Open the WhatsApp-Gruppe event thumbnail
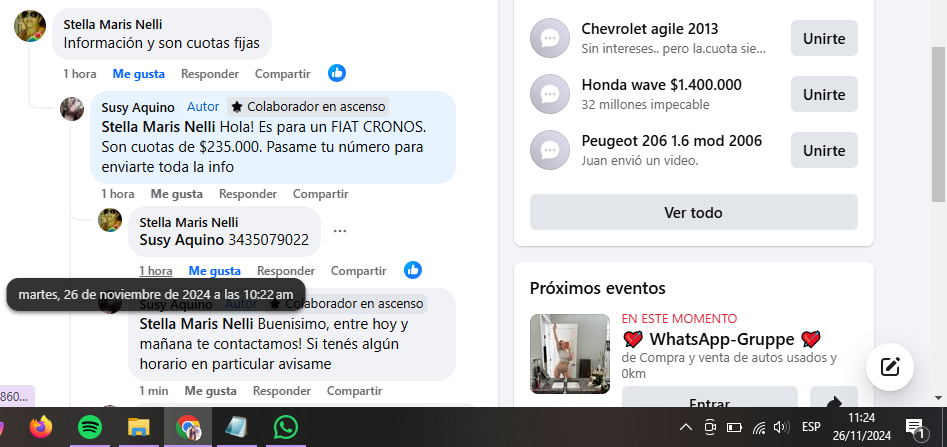This screenshot has height=447, width=947. pyautogui.click(x=570, y=354)
